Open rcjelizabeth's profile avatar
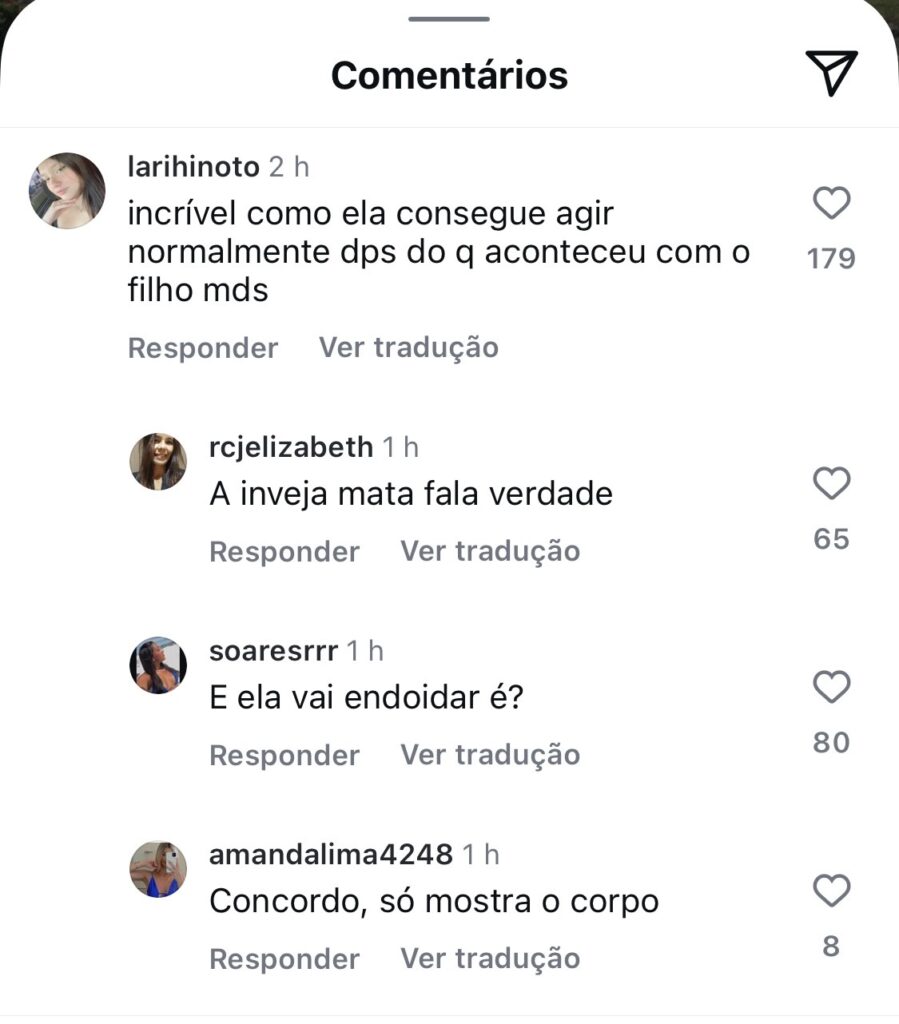899x1024 pixels. coord(158,461)
